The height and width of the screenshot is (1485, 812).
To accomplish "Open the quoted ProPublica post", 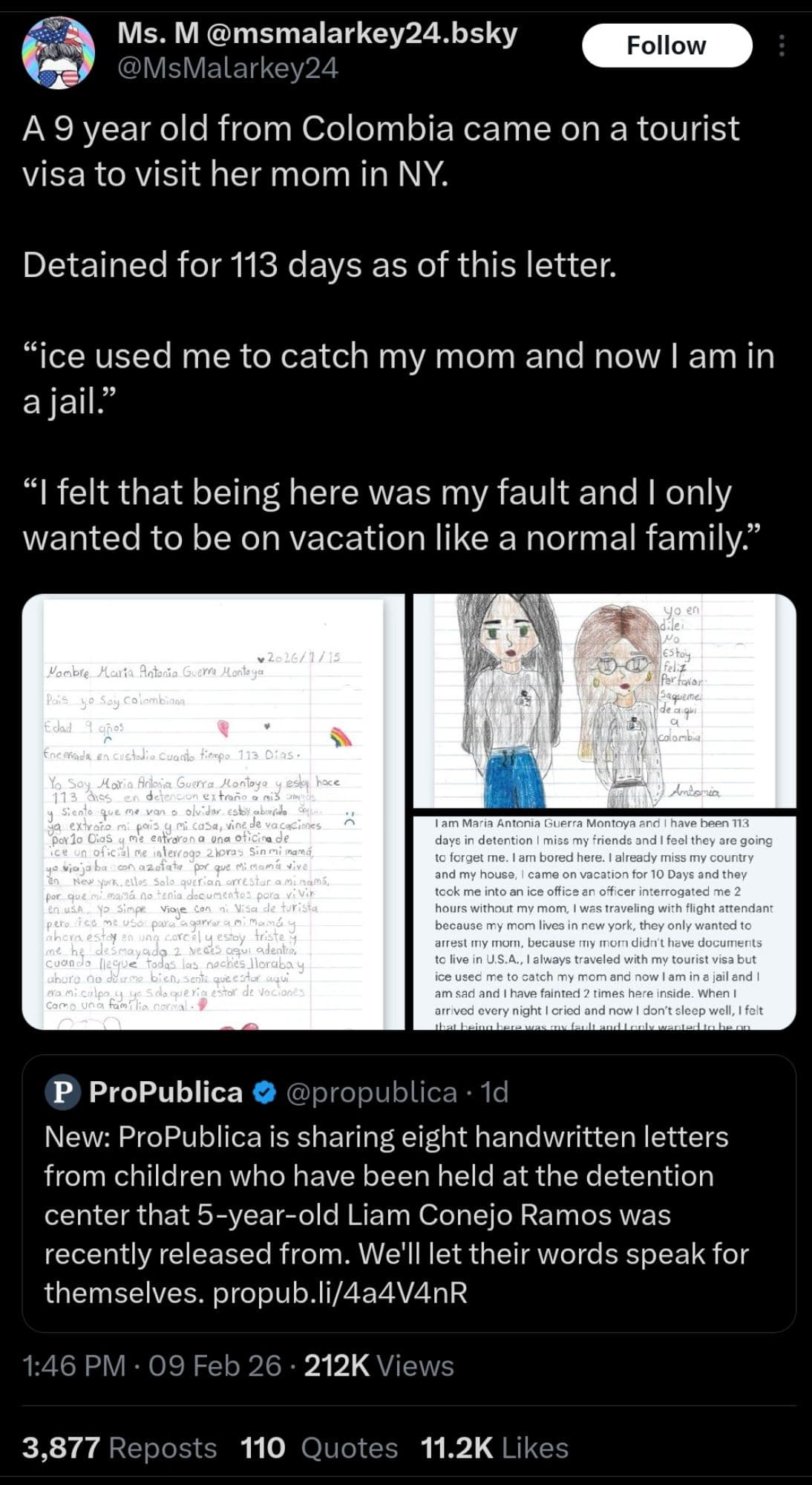I will click(407, 1203).
